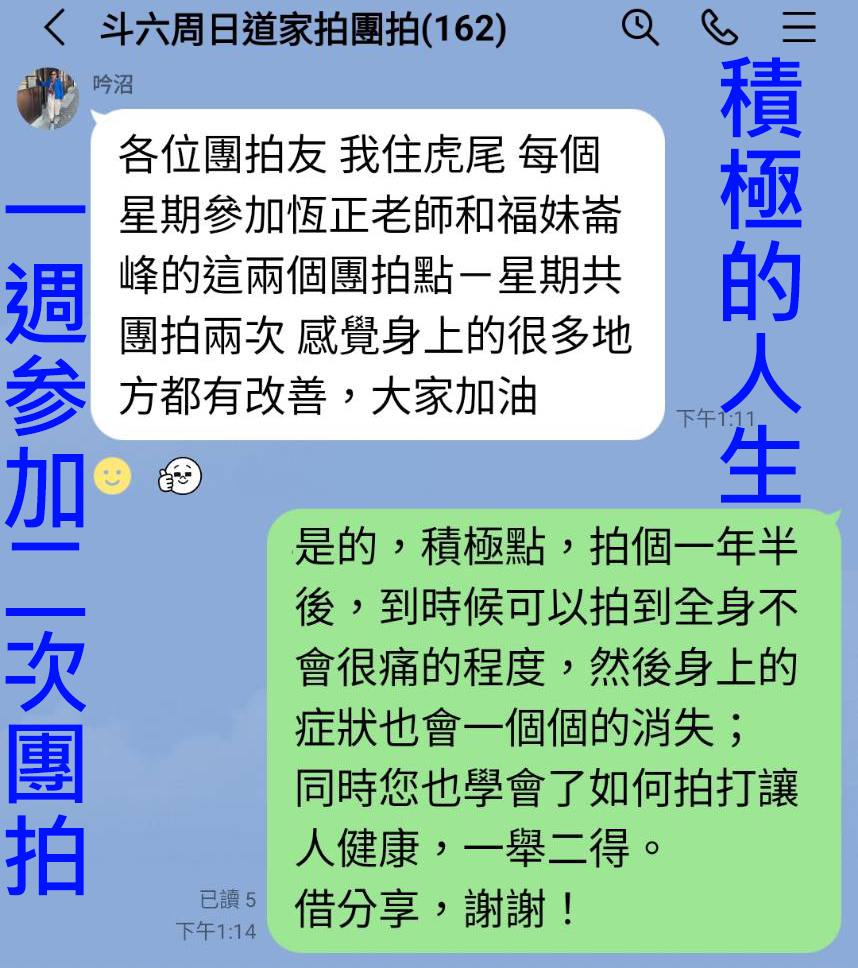Start a group voice call
Viewport: 858px width, 968px height.
(x=719, y=28)
